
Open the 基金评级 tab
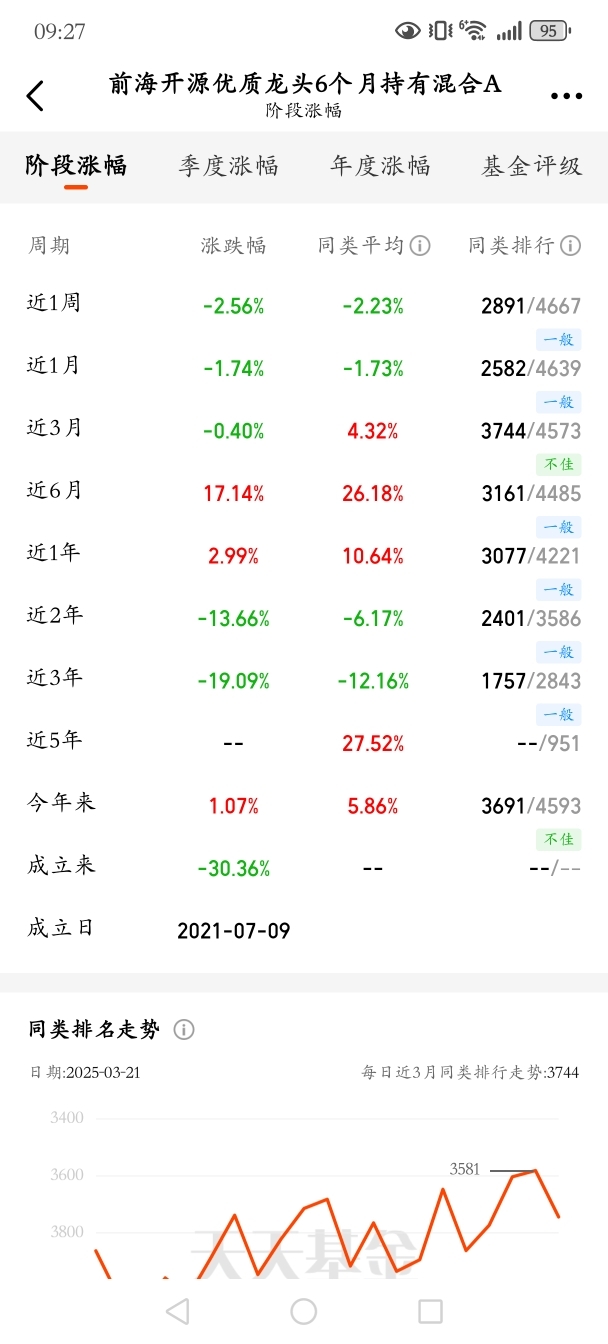coord(532,165)
